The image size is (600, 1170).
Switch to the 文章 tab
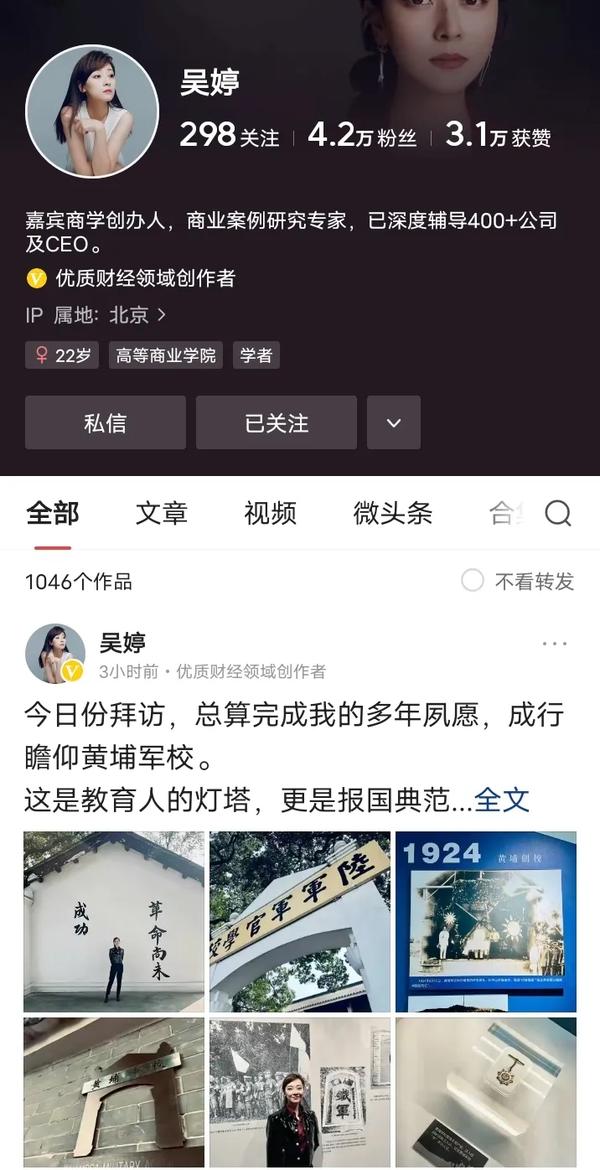click(161, 514)
